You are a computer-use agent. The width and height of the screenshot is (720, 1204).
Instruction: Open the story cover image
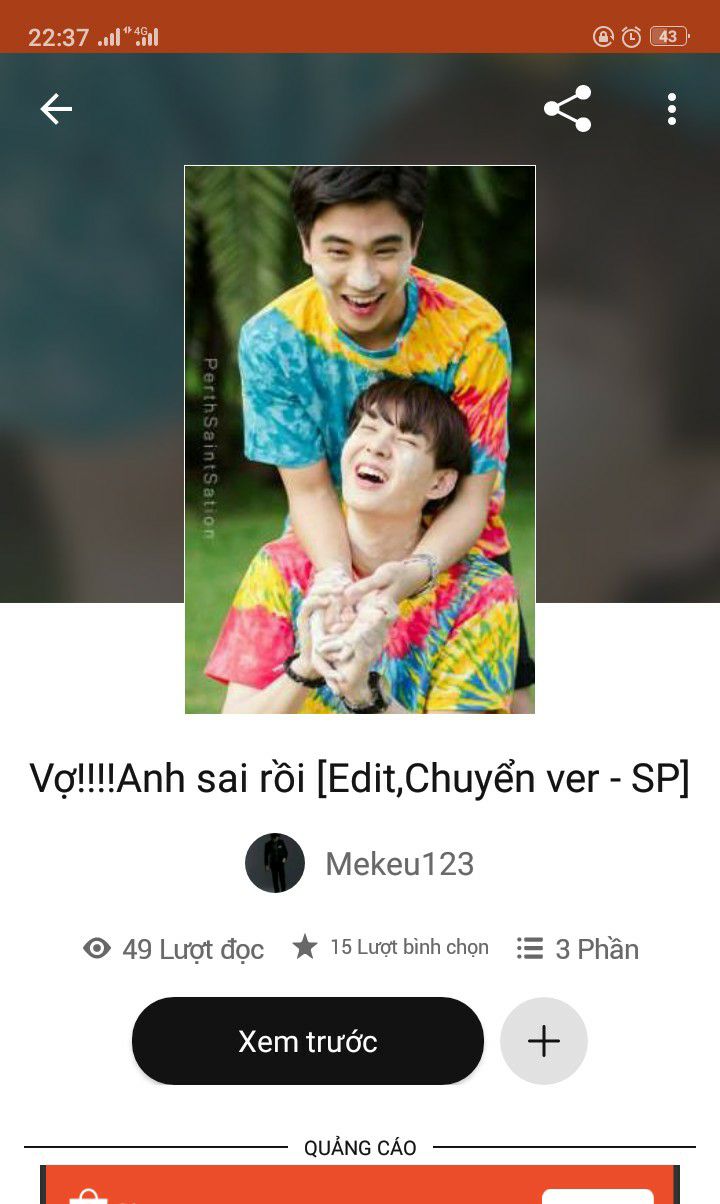[x=360, y=440]
